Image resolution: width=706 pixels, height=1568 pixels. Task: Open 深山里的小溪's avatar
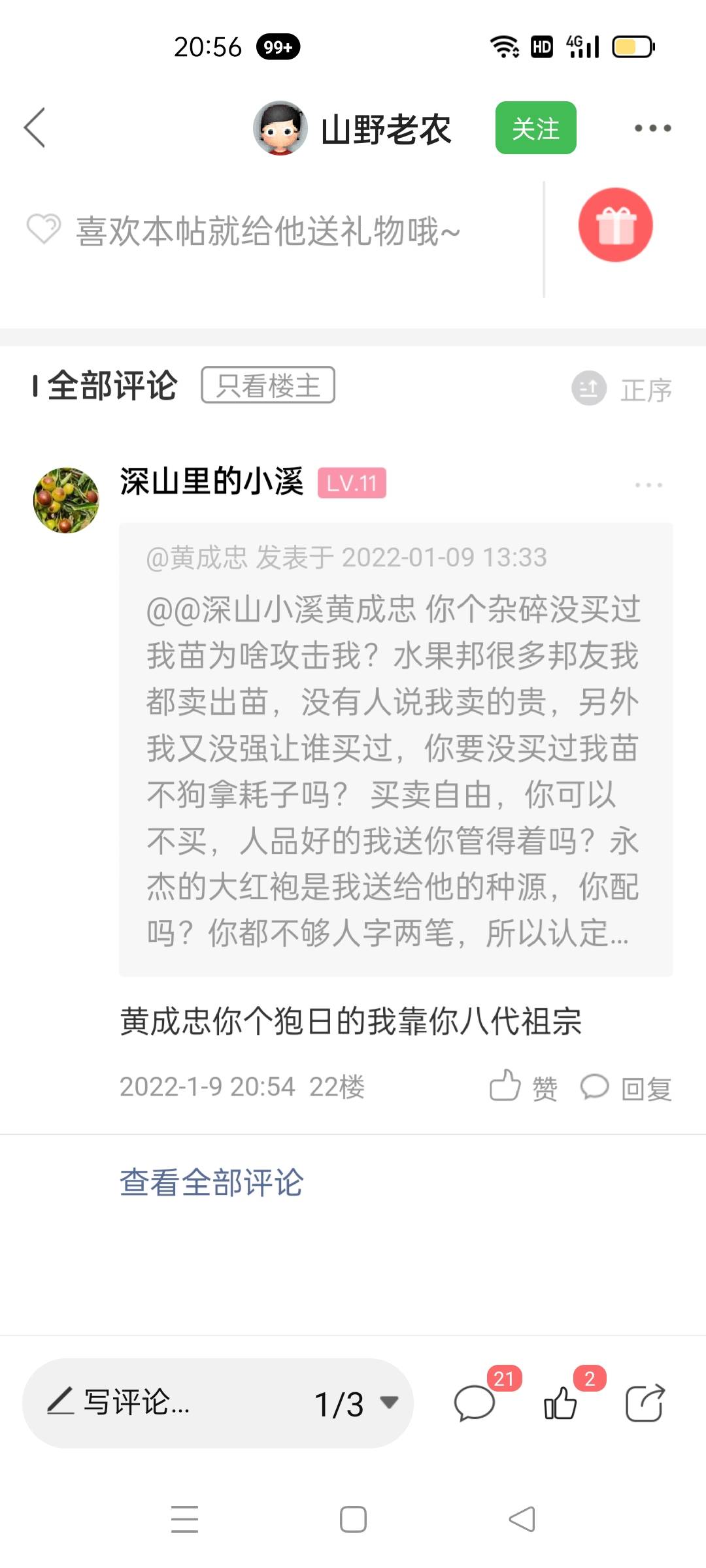pos(66,500)
